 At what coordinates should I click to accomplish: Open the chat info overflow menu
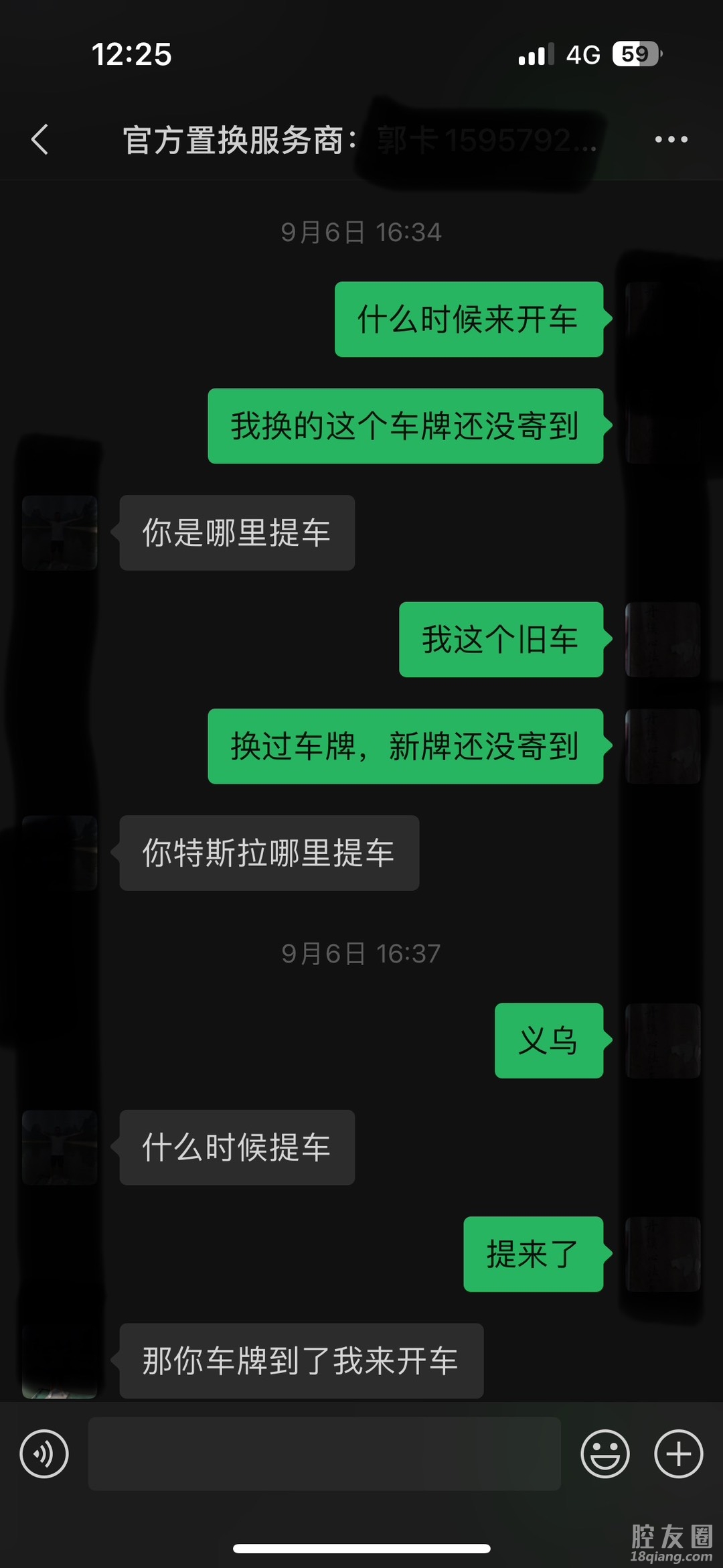click(x=671, y=139)
